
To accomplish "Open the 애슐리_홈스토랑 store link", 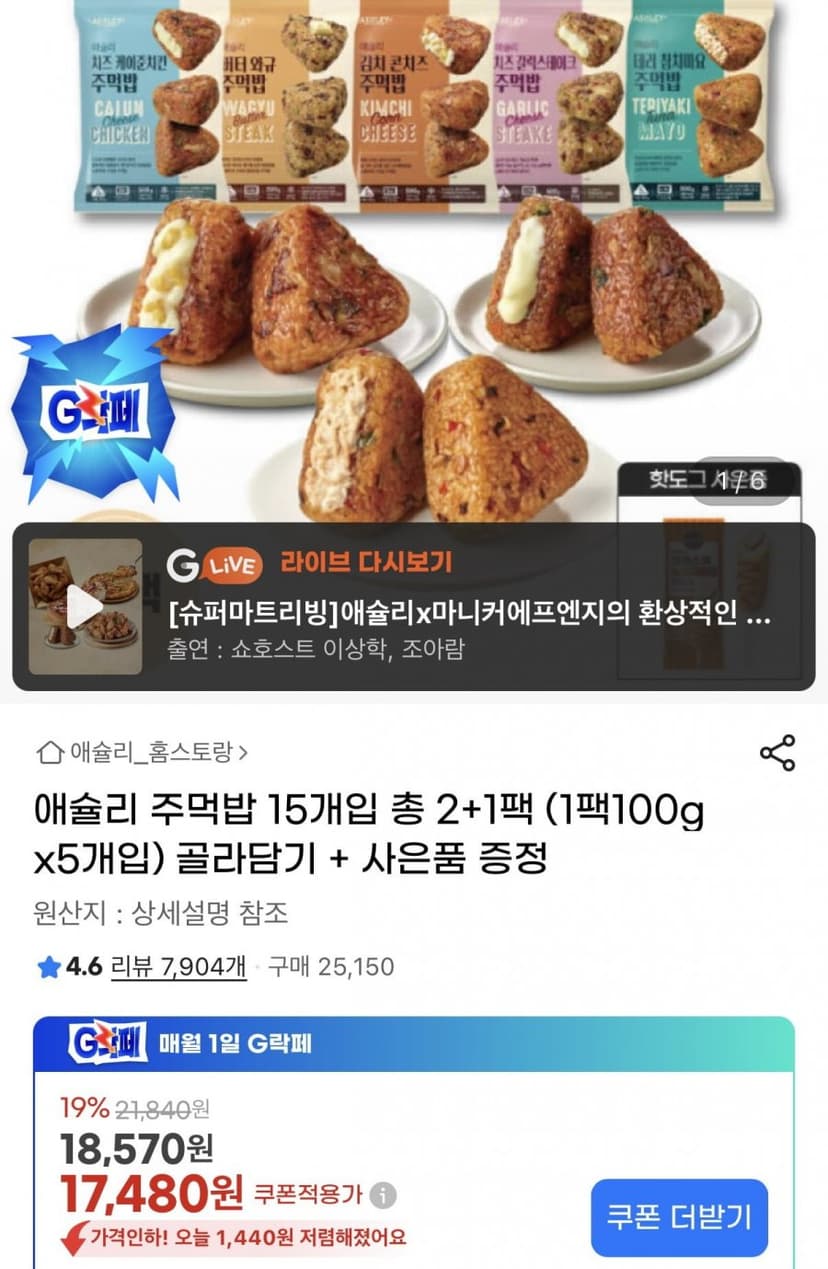I will pyautogui.click(x=142, y=751).
